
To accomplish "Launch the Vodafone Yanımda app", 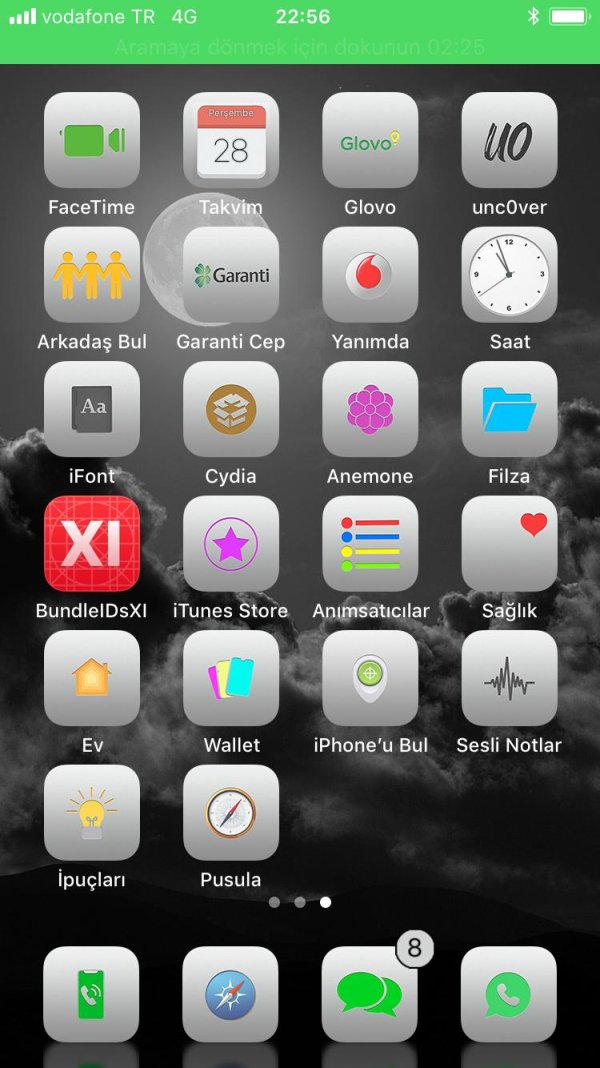I will [x=370, y=275].
